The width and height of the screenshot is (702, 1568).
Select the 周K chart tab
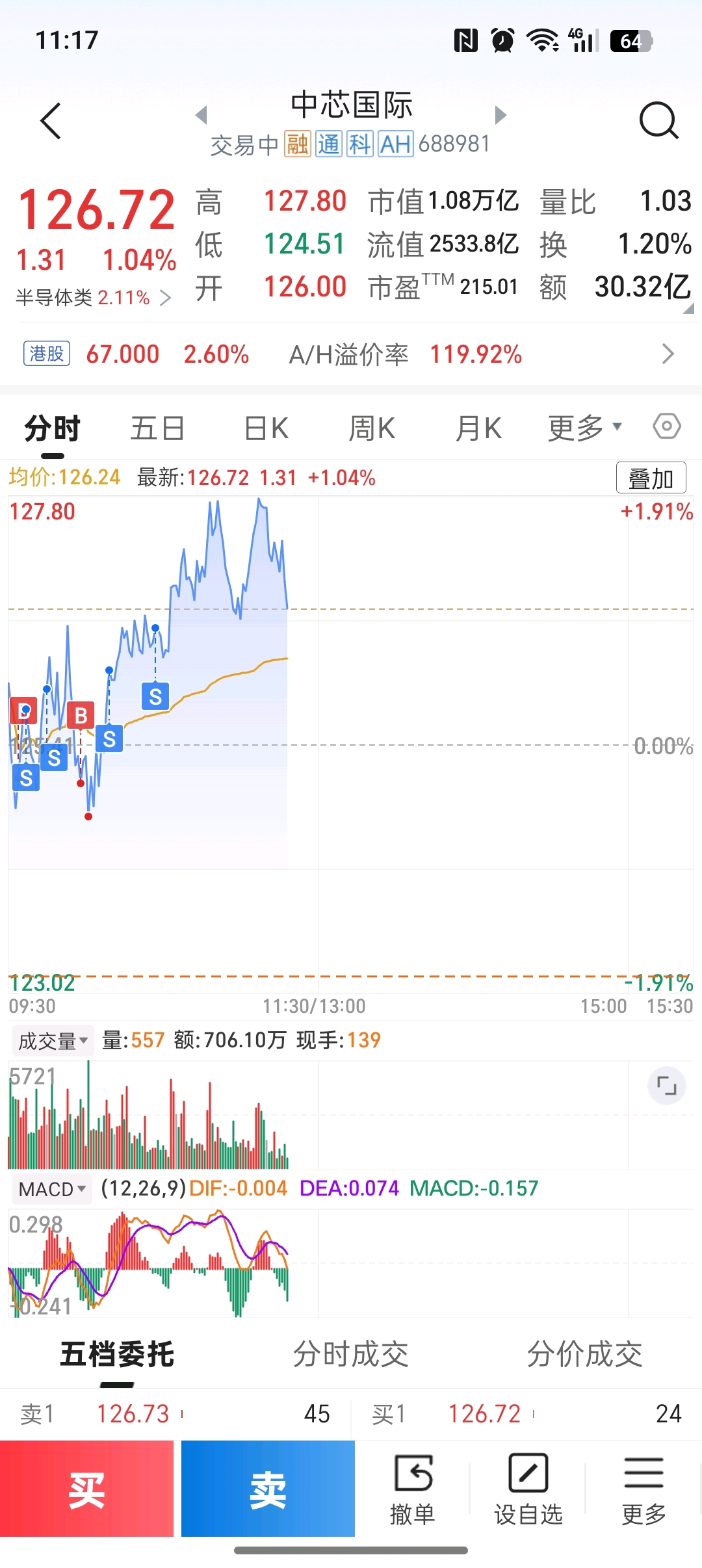(372, 428)
